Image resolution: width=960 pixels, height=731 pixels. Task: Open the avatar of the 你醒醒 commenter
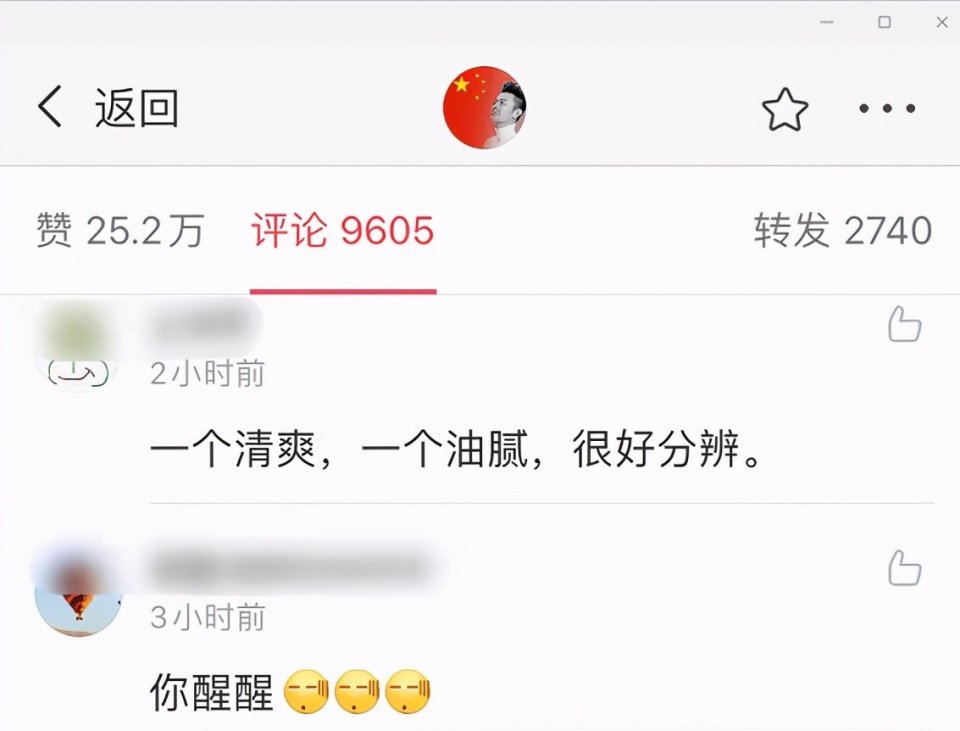point(78,597)
